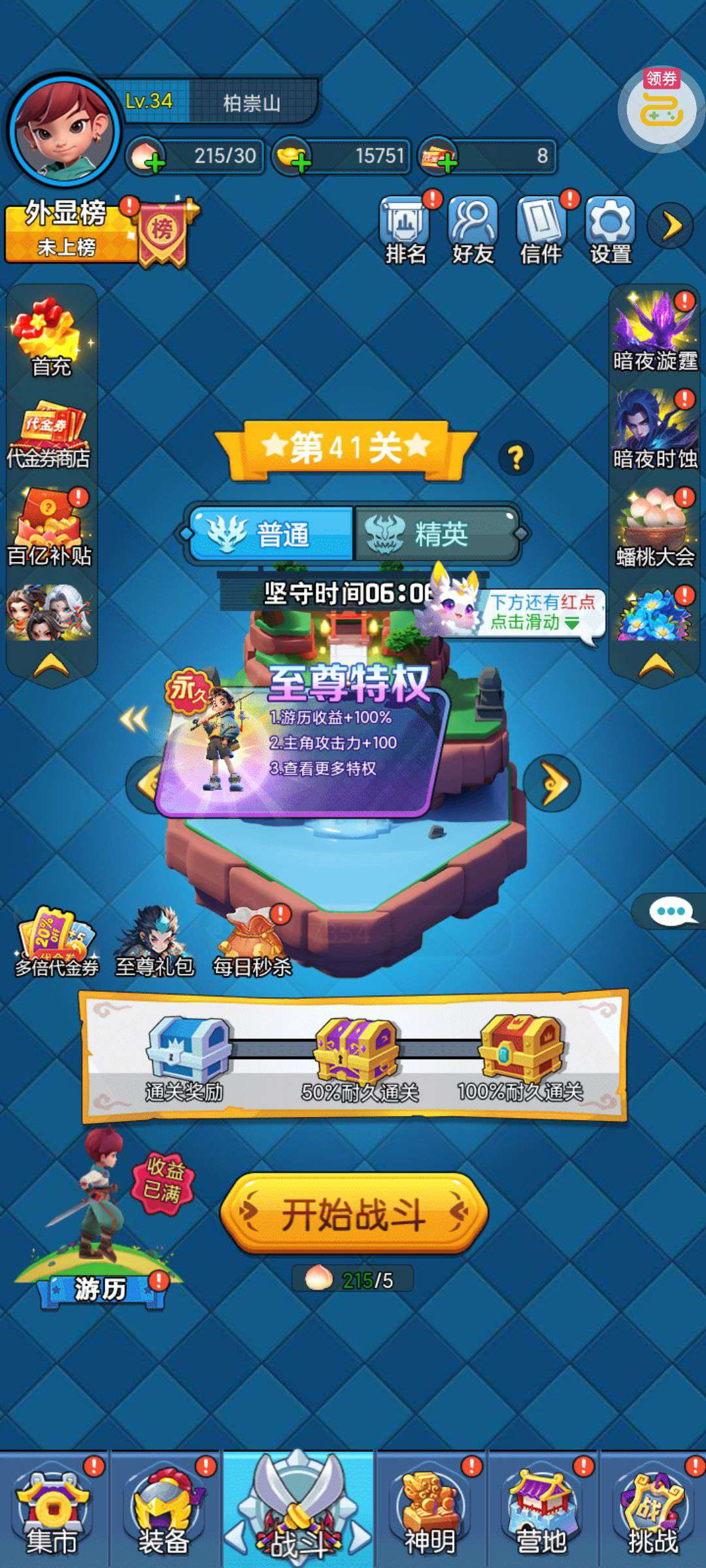Open 设置 settings
706x1568 pixels.
[x=610, y=230]
